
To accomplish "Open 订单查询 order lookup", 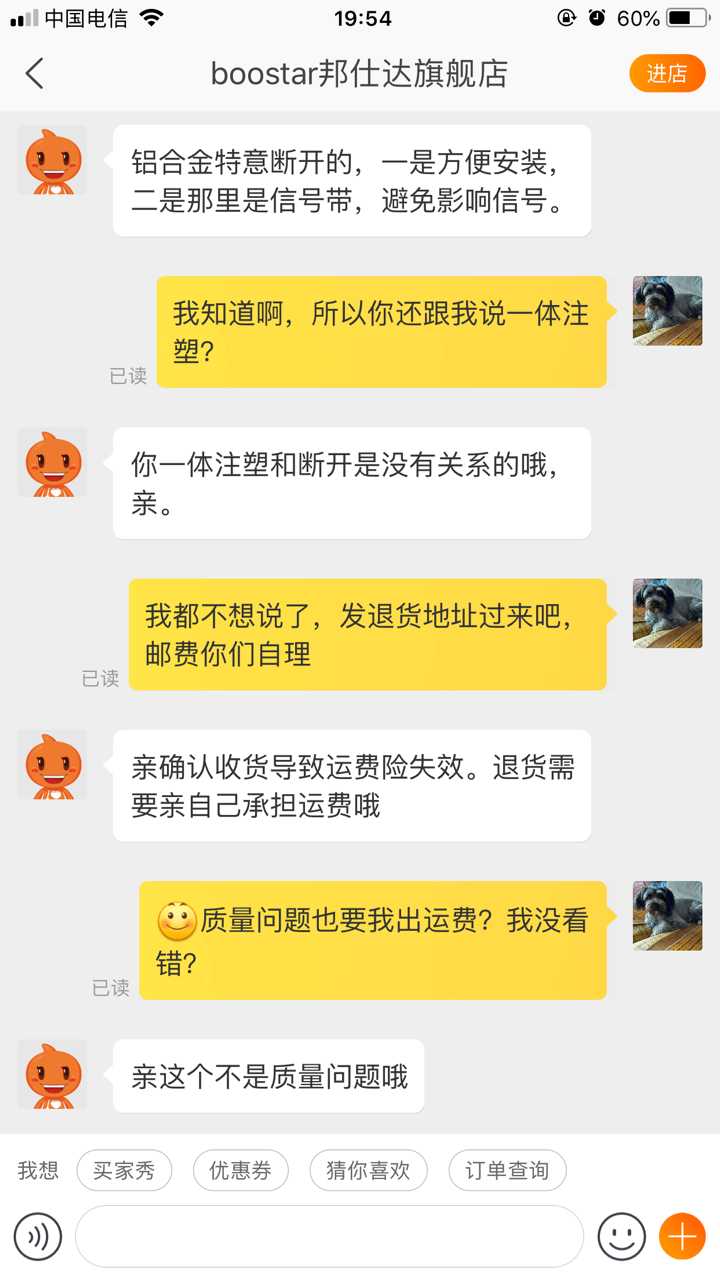I will click(507, 1170).
